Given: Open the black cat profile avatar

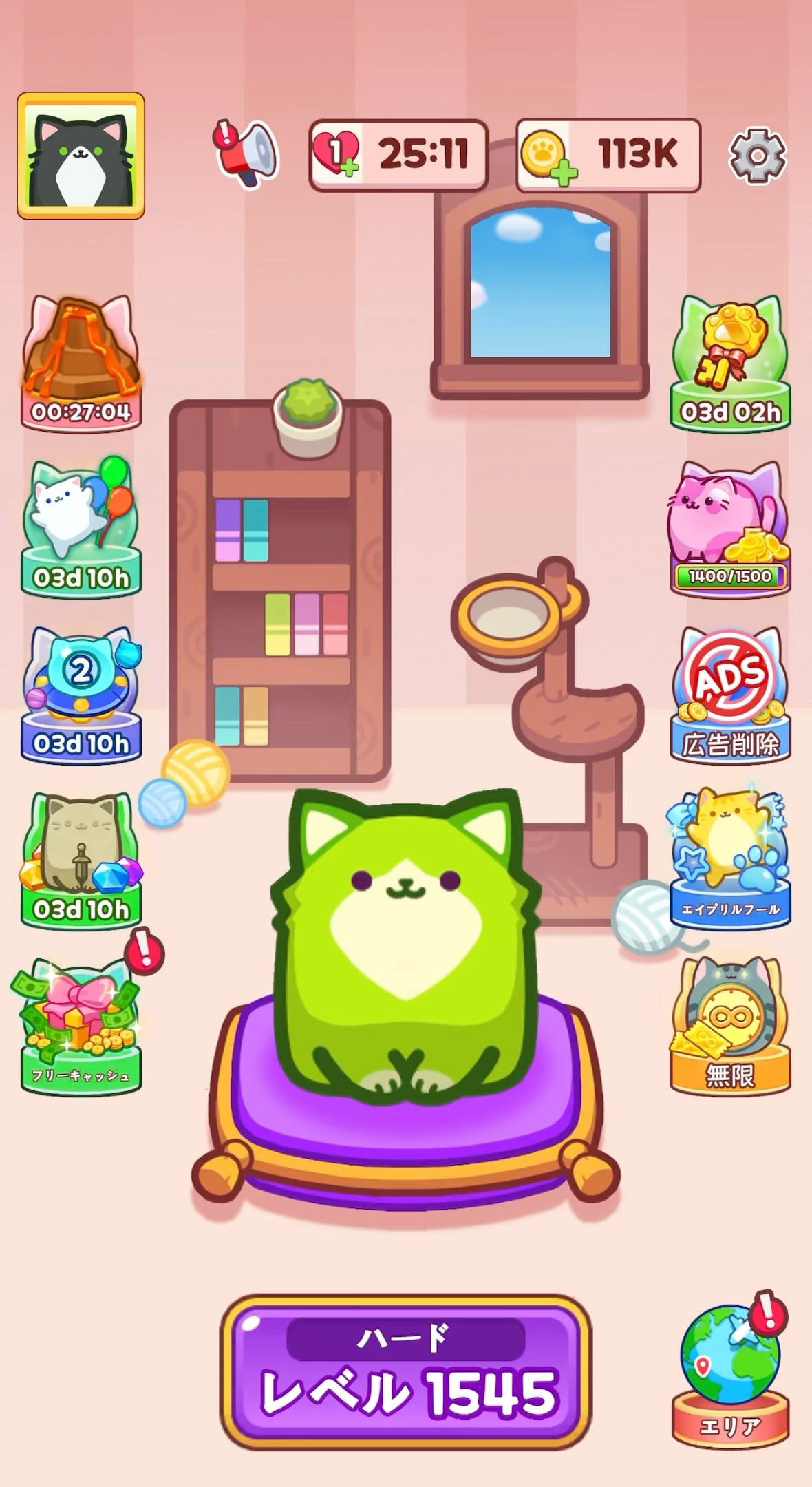Looking at the screenshot, I should (81, 156).
